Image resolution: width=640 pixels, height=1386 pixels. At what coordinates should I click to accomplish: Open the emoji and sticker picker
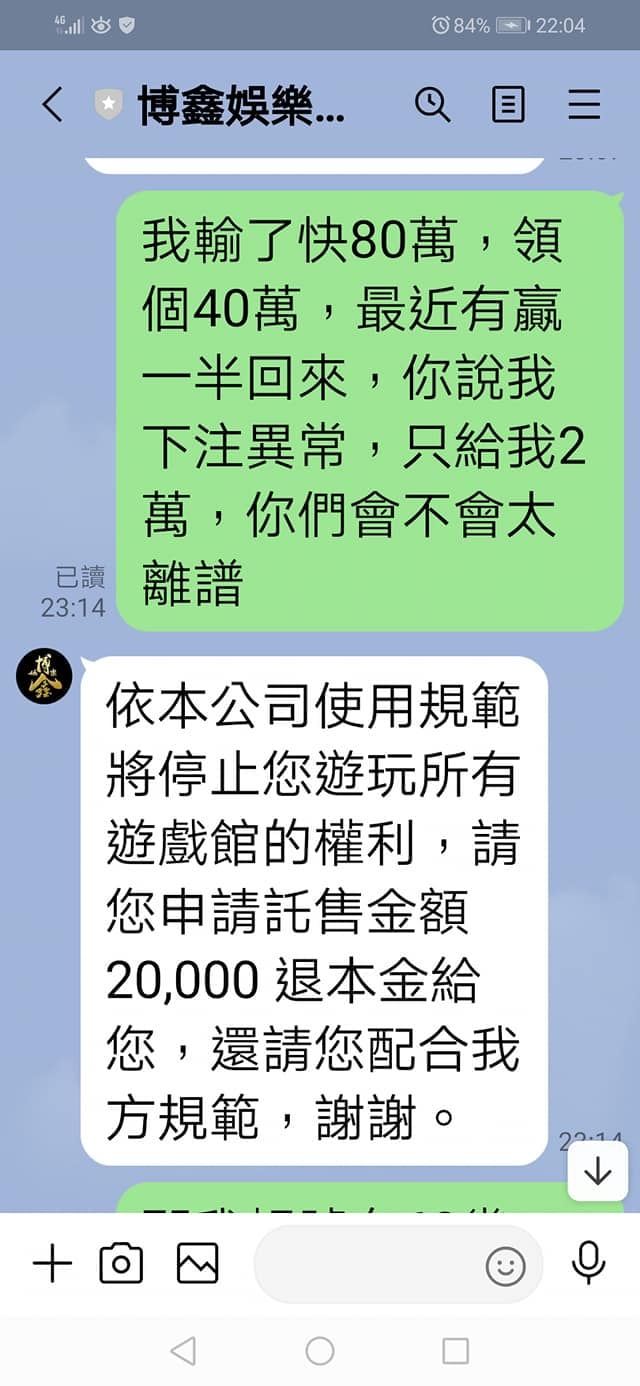(x=506, y=1267)
